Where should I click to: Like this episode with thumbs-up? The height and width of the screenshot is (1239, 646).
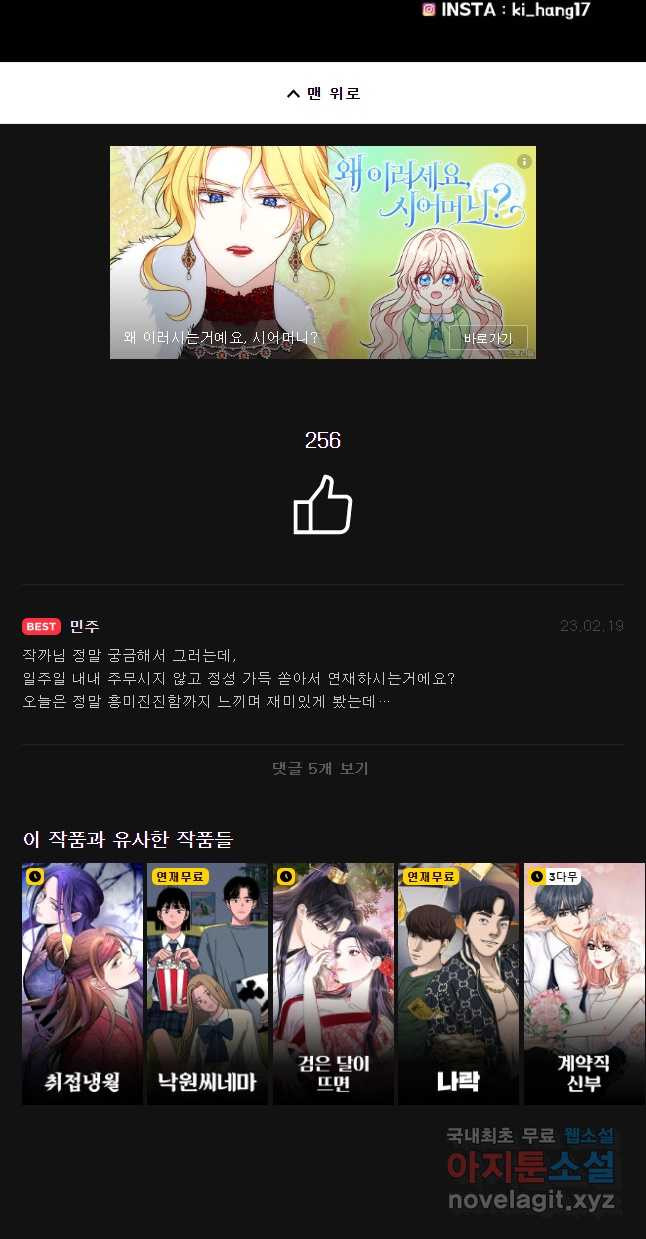[x=323, y=505]
